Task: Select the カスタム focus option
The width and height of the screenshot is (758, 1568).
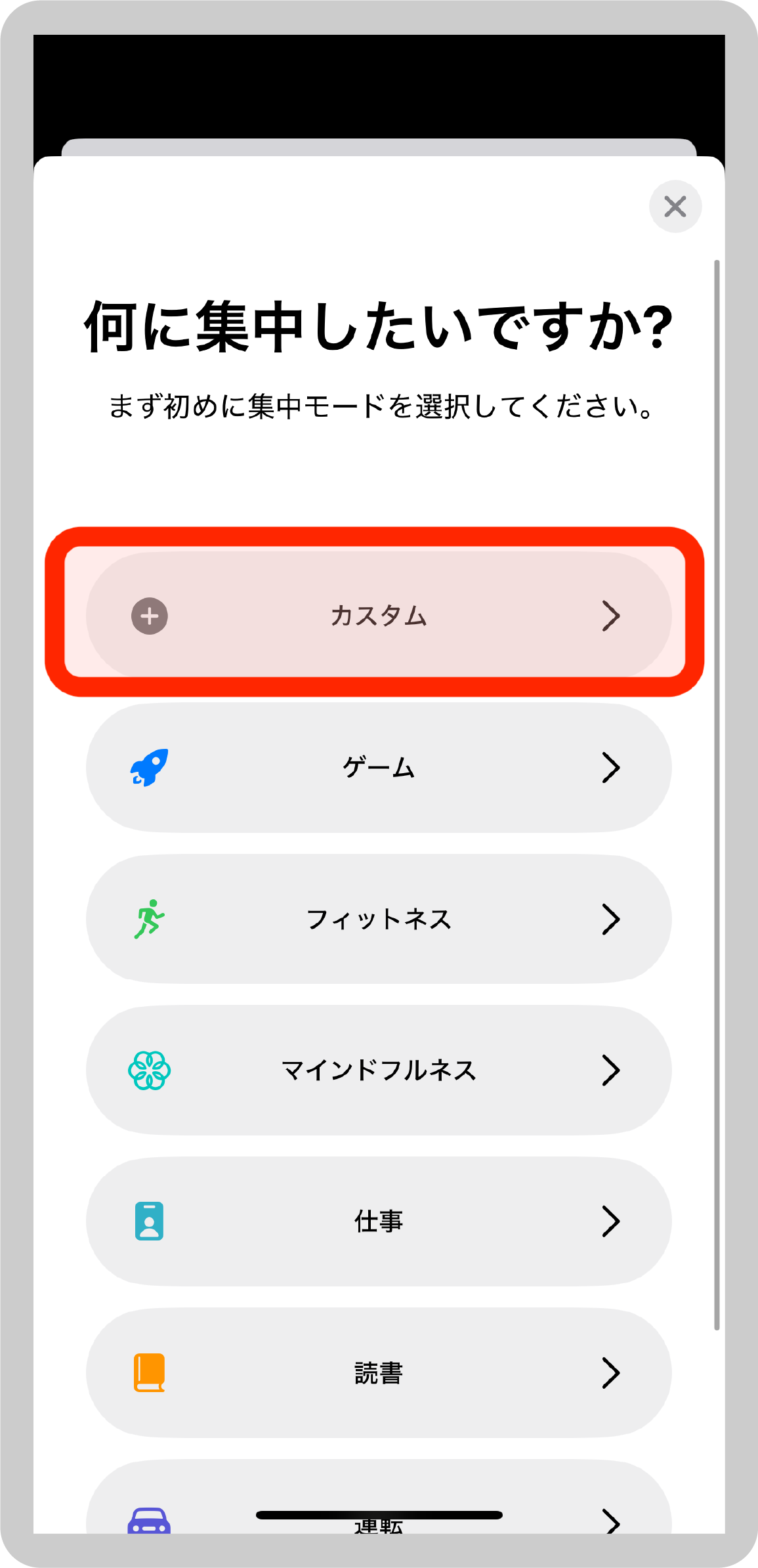Action: (379, 616)
